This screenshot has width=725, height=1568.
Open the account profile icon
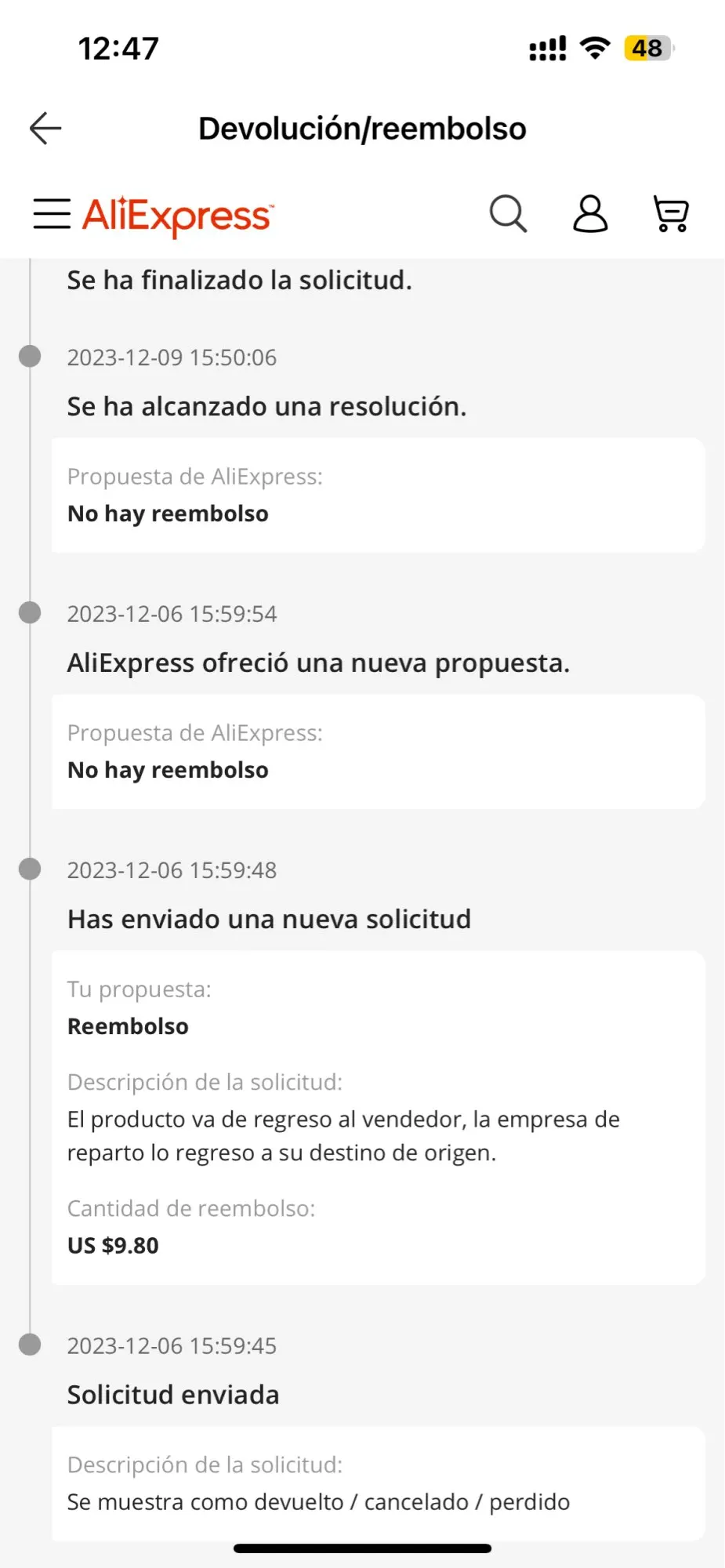click(x=590, y=214)
